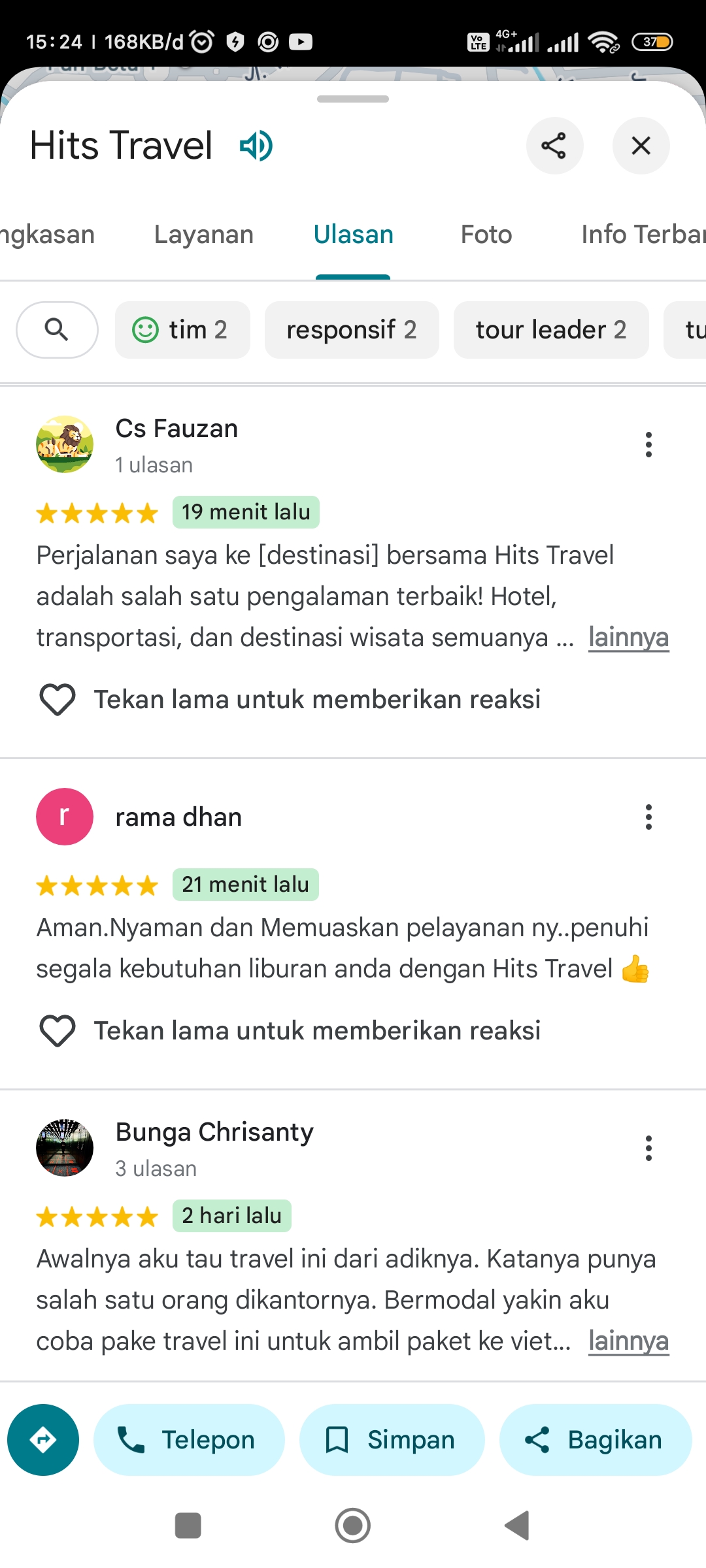Image resolution: width=706 pixels, height=1568 pixels.
Task: Open the Info Terbaru tab
Action: point(643,235)
